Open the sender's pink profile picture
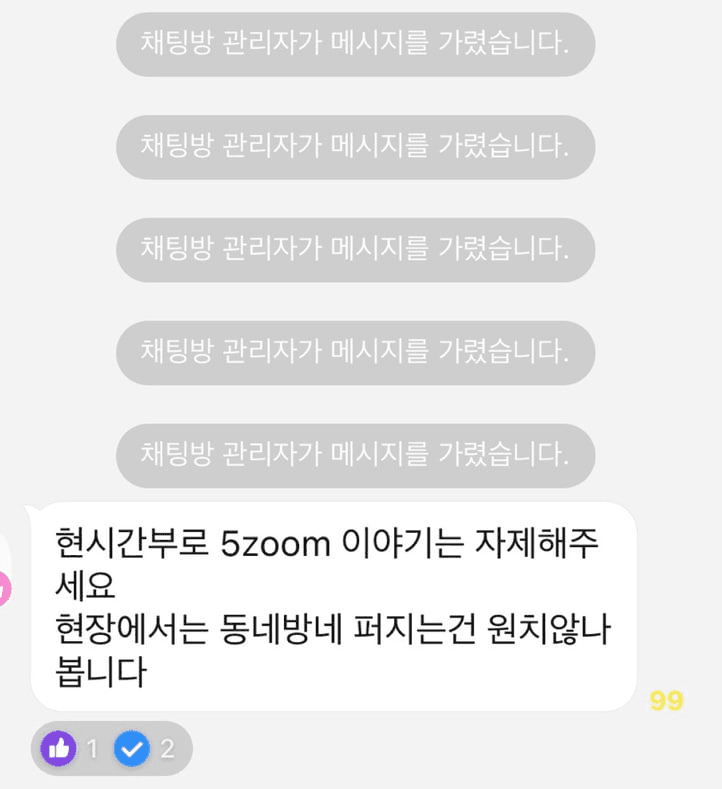 (4, 590)
